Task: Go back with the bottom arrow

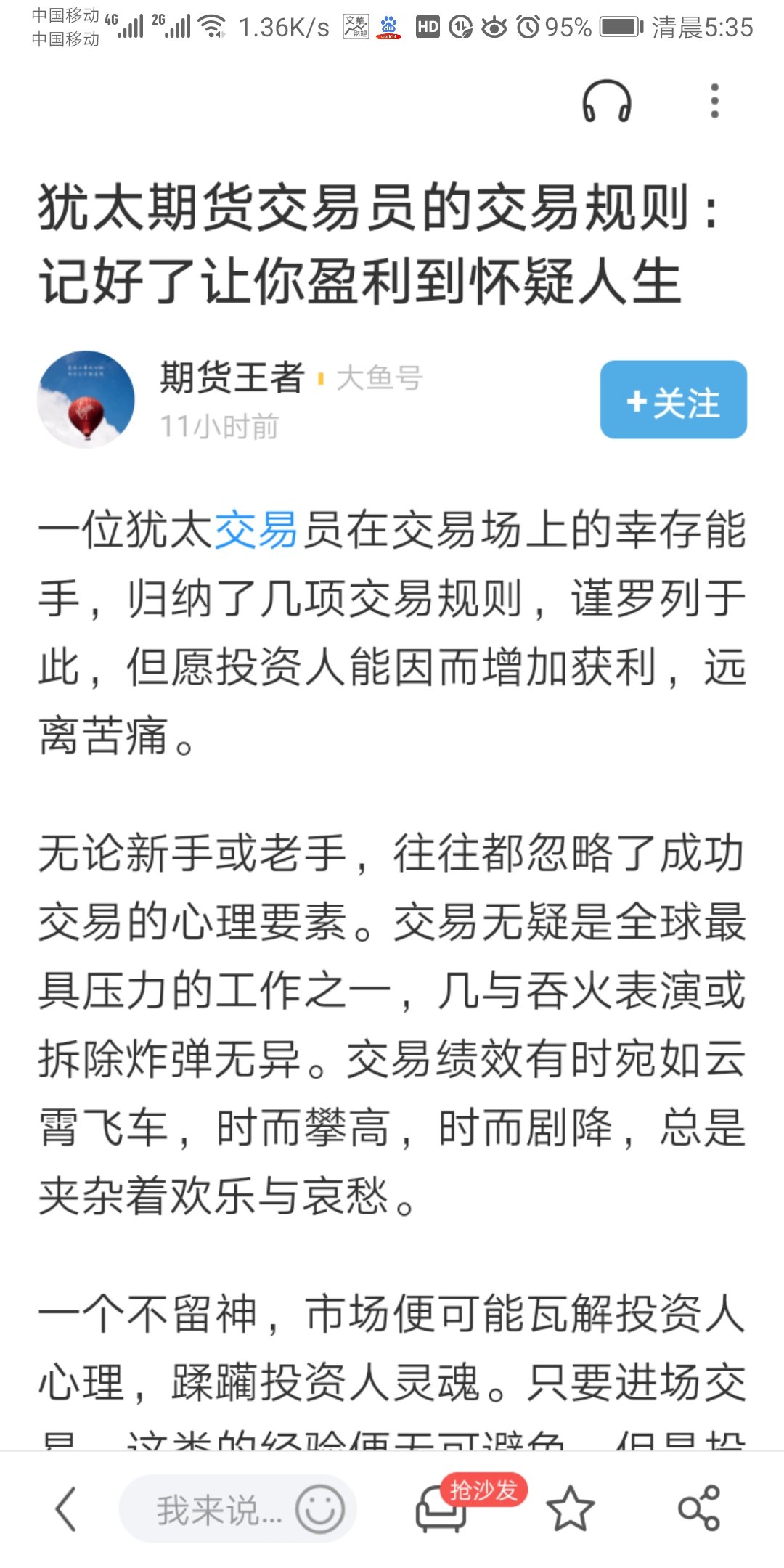Action: 66,1509
